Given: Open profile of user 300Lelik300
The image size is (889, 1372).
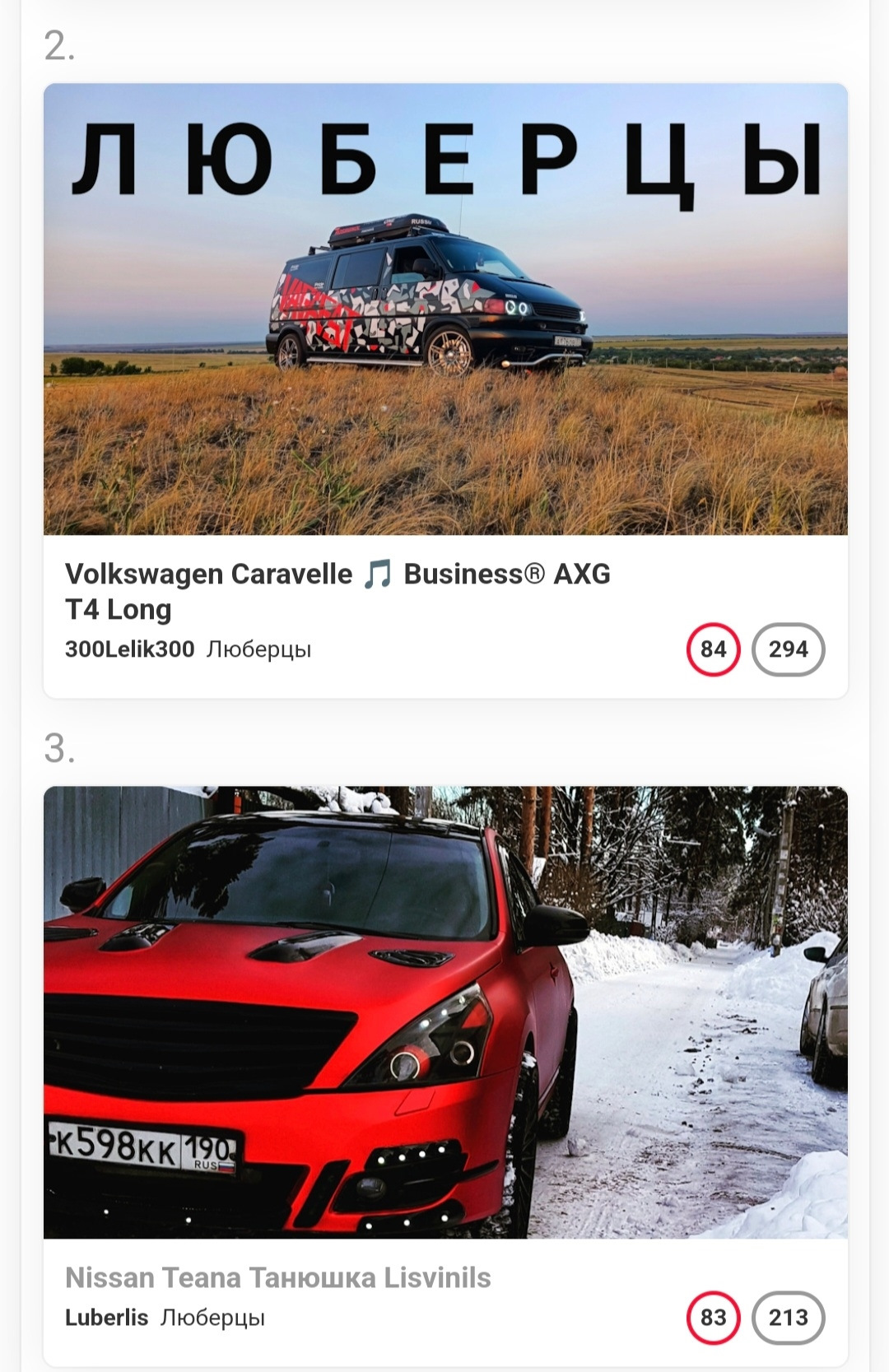Looking at the screenshot, I should 132,650.
